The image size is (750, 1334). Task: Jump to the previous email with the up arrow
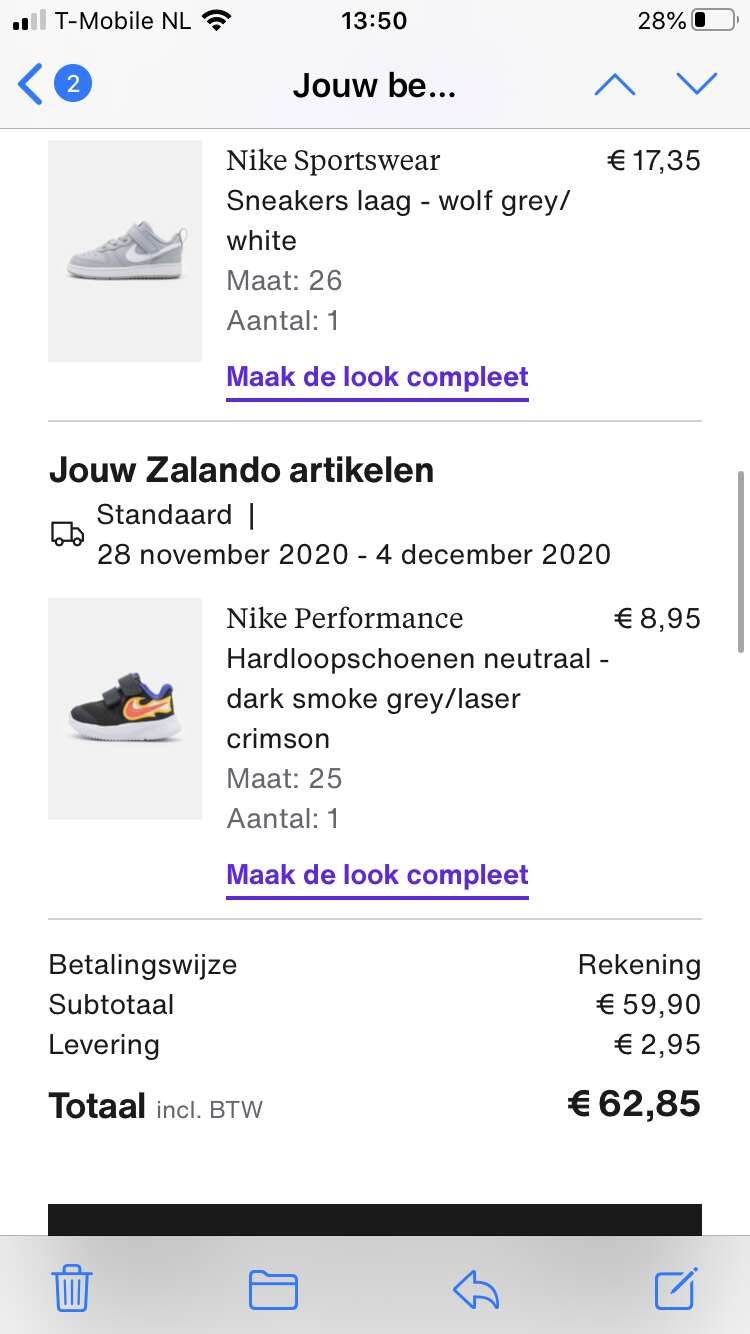615,85
